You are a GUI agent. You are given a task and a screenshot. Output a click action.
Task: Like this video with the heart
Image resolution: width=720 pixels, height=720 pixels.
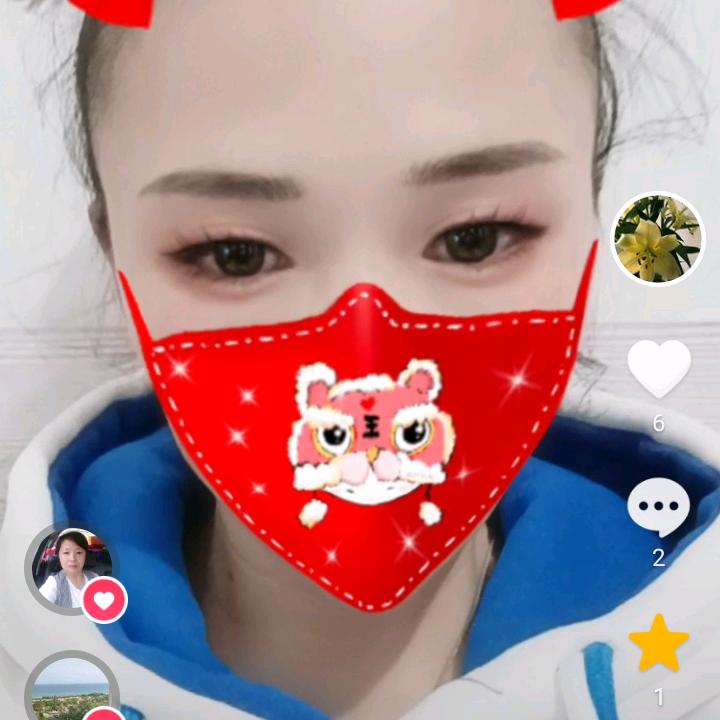(659, 368)
